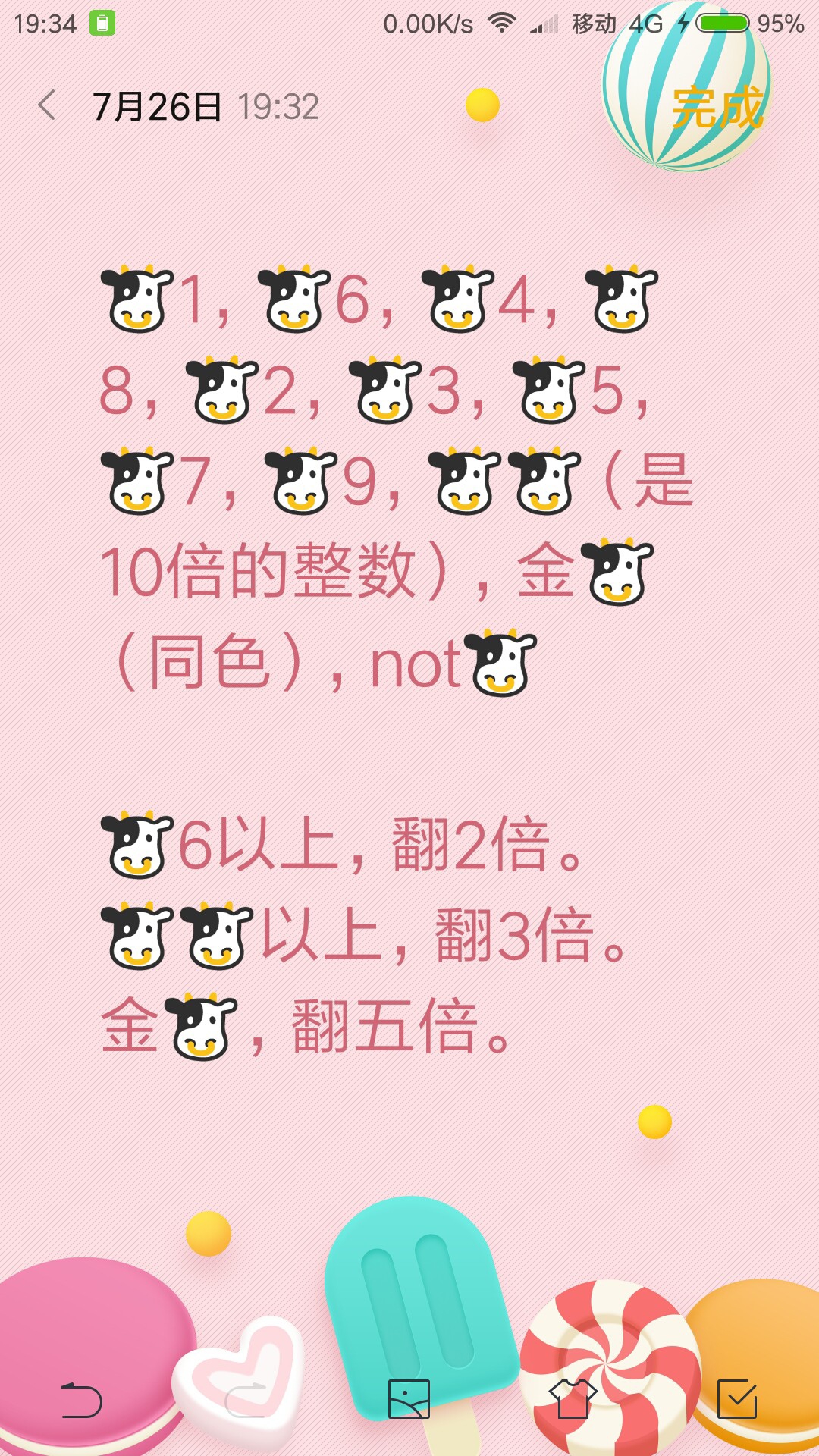Go back using the top-left arrow
The image size is (819, 1456).
tap(47, 105)
